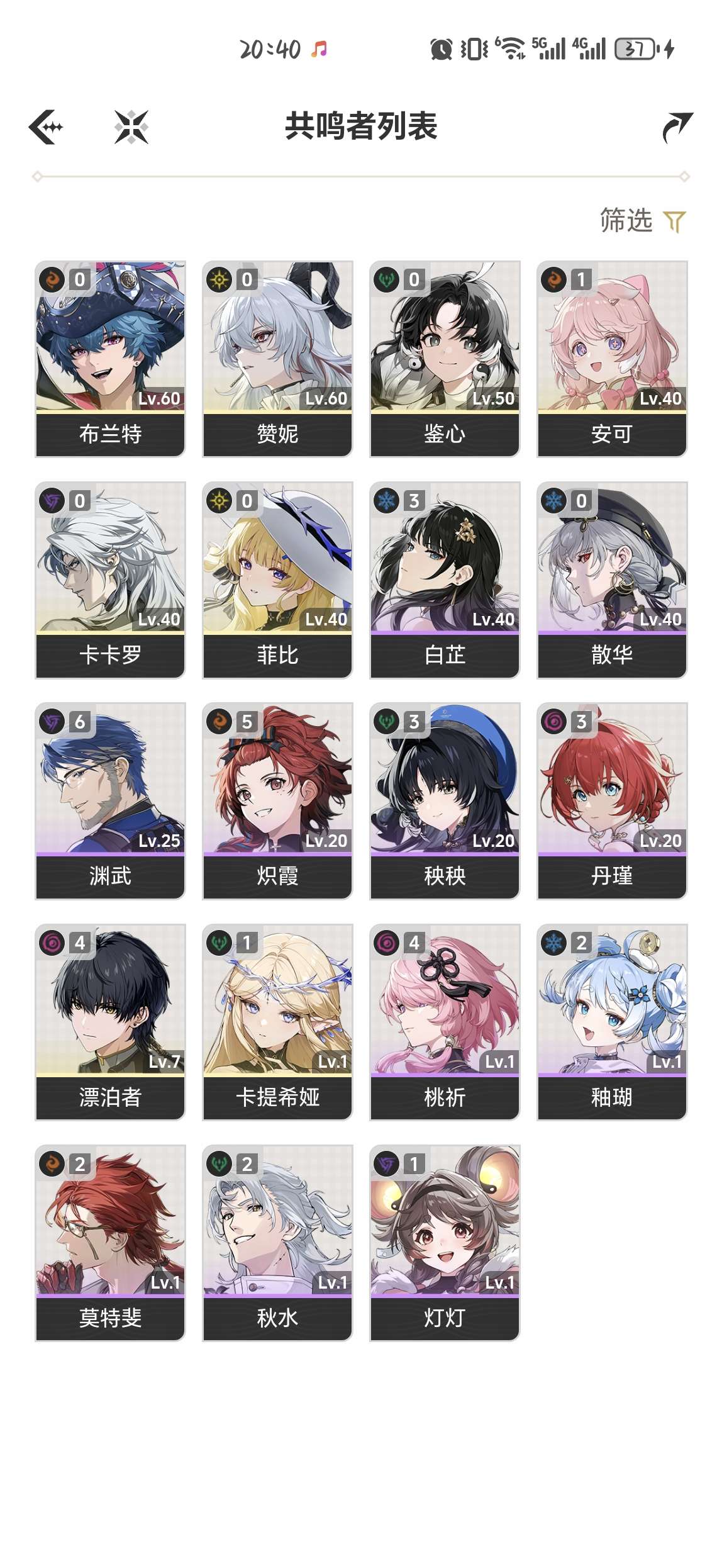Go back using the arrow icon
The width and height of the screenshot is (722, 1568).
click(47, 127)
